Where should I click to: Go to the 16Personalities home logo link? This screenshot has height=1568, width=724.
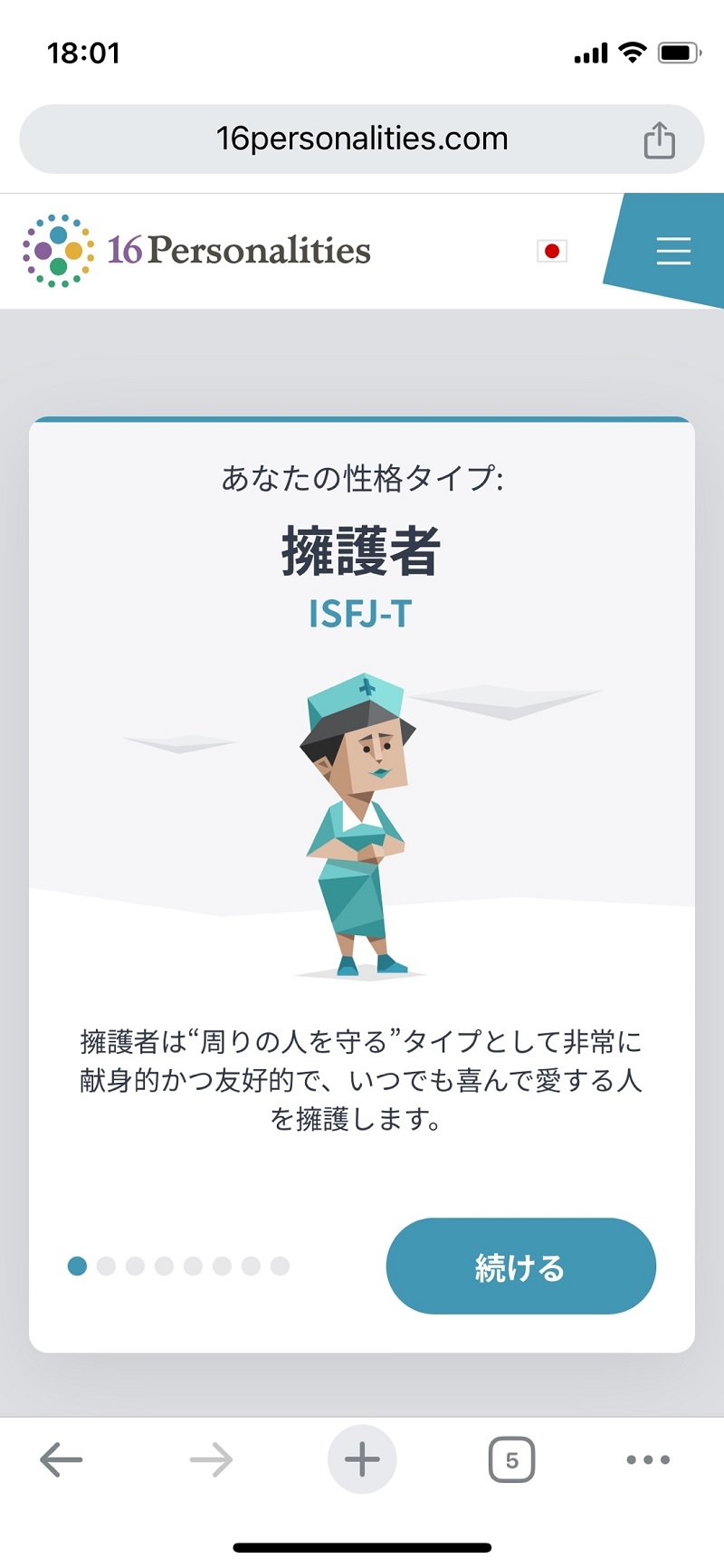(196, 251)
